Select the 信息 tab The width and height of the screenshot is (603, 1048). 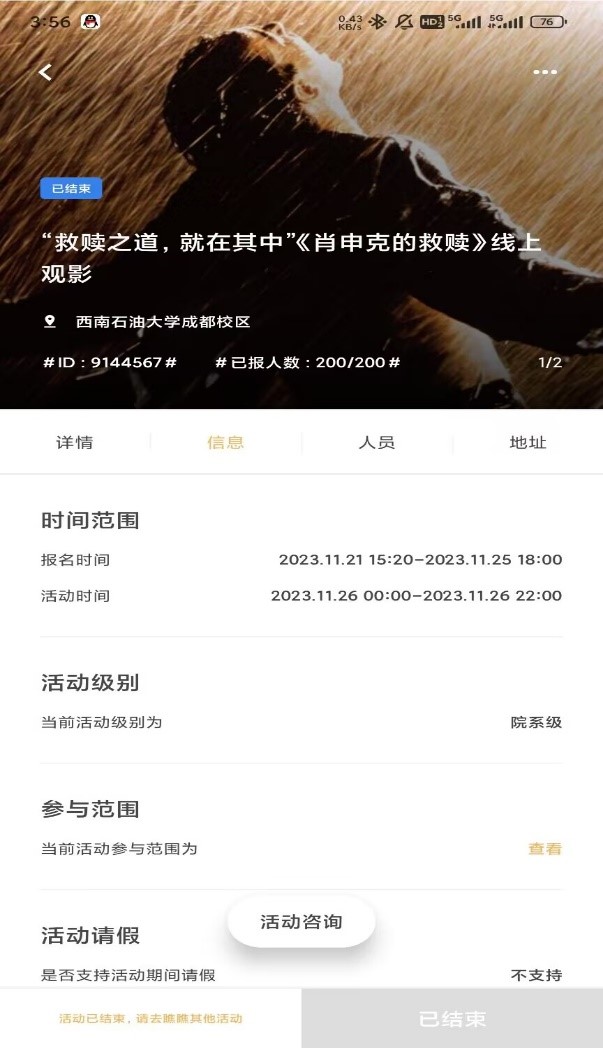(226, 442)
